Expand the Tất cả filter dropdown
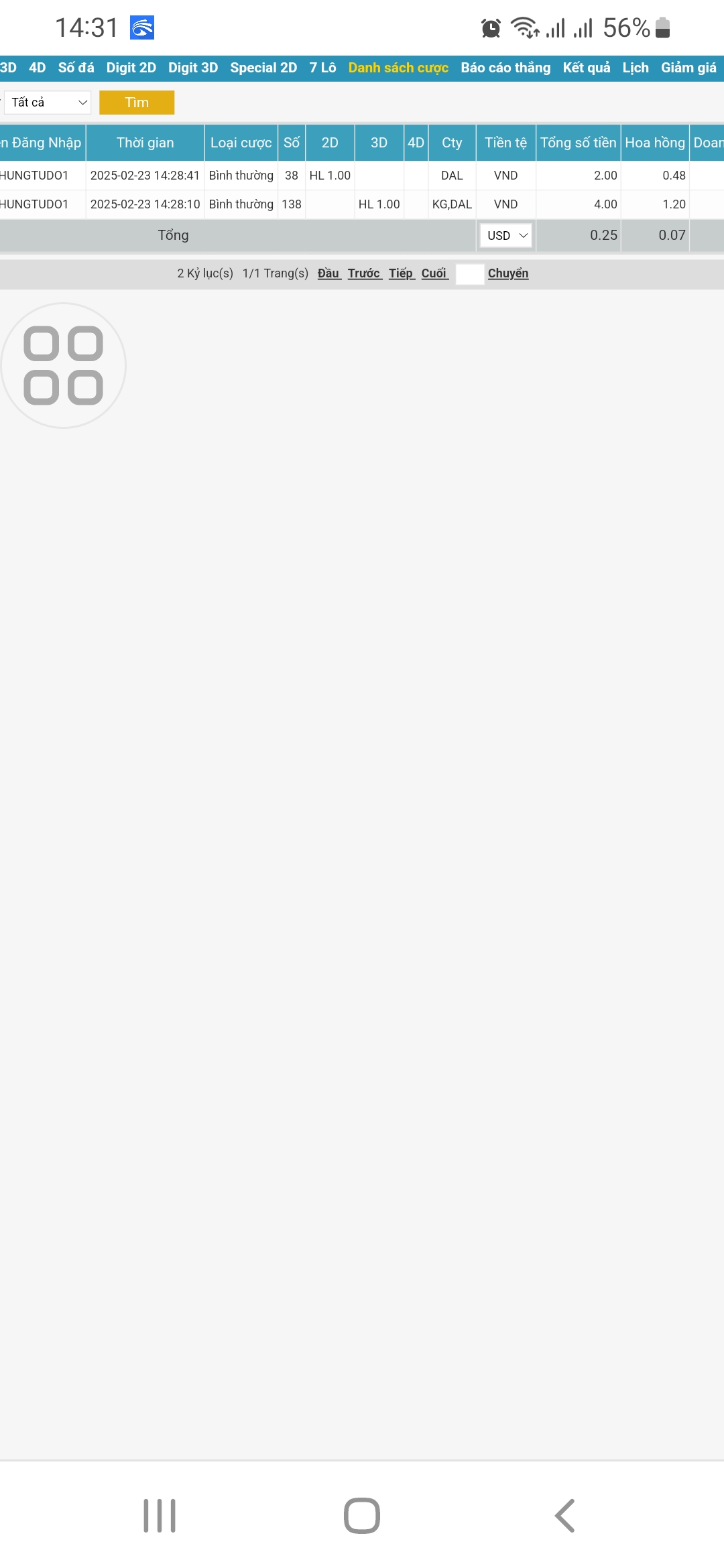This screenshot has width=724, height=1568. click(48, 103)
